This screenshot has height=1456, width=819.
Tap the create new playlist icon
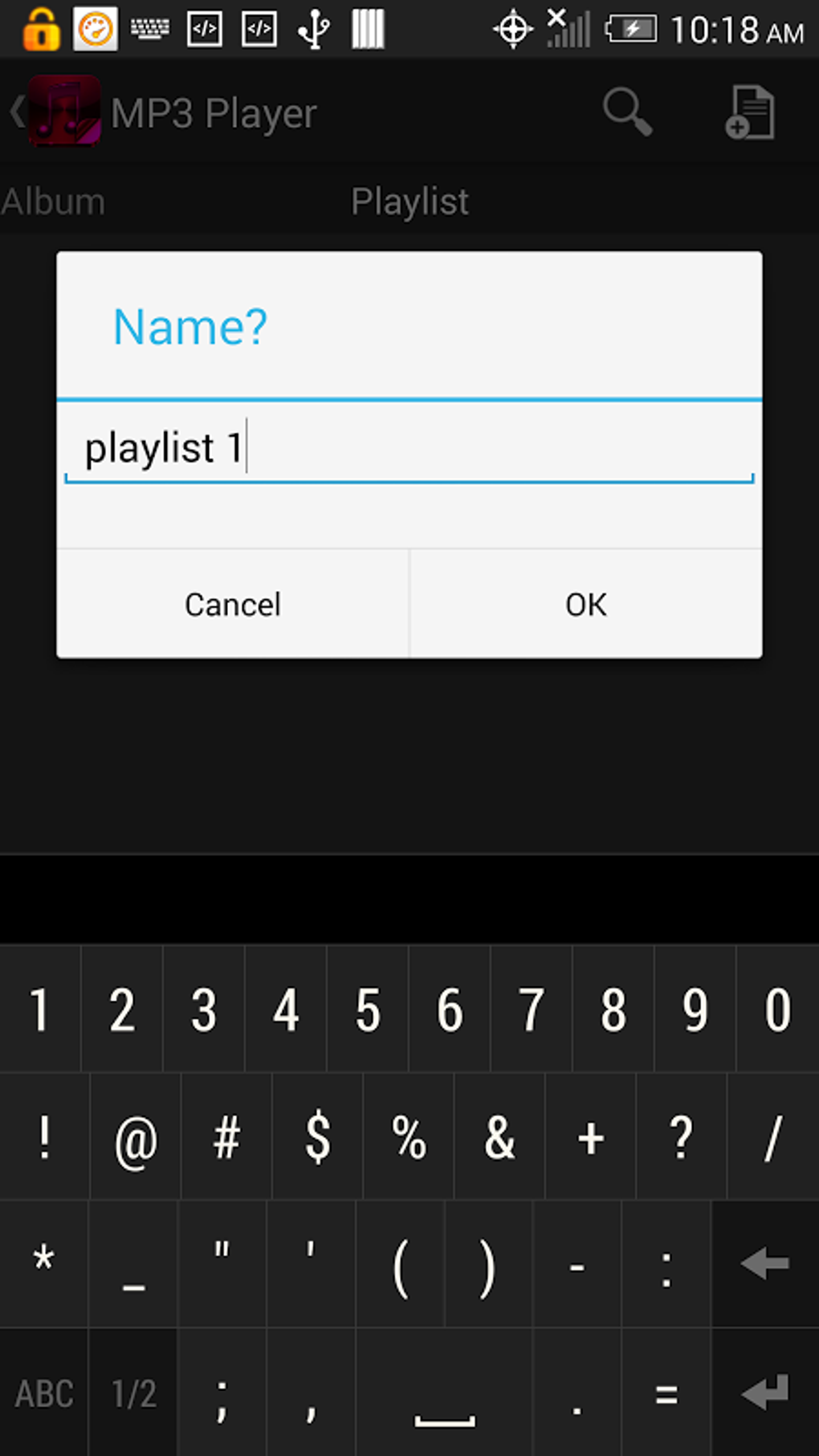click(x=750, y=112)
